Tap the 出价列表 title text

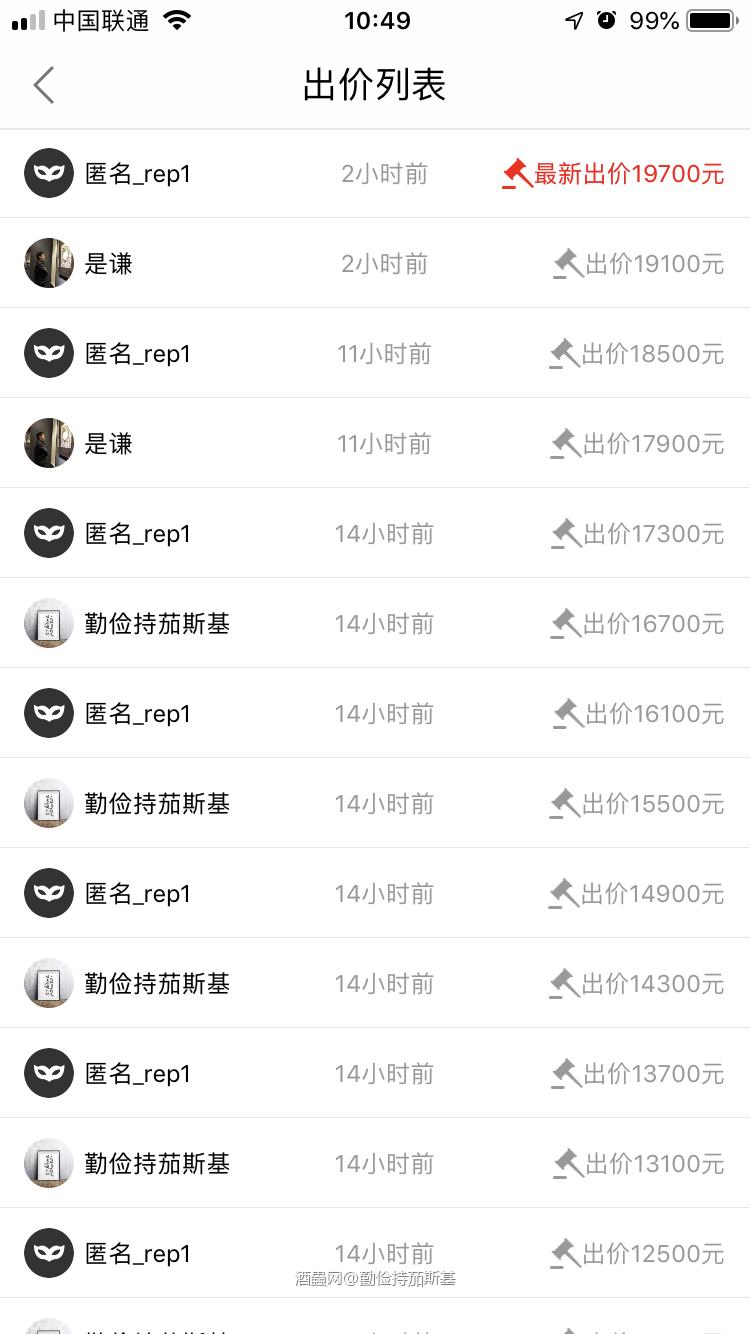pyautogui.click(x=375, y=85)
